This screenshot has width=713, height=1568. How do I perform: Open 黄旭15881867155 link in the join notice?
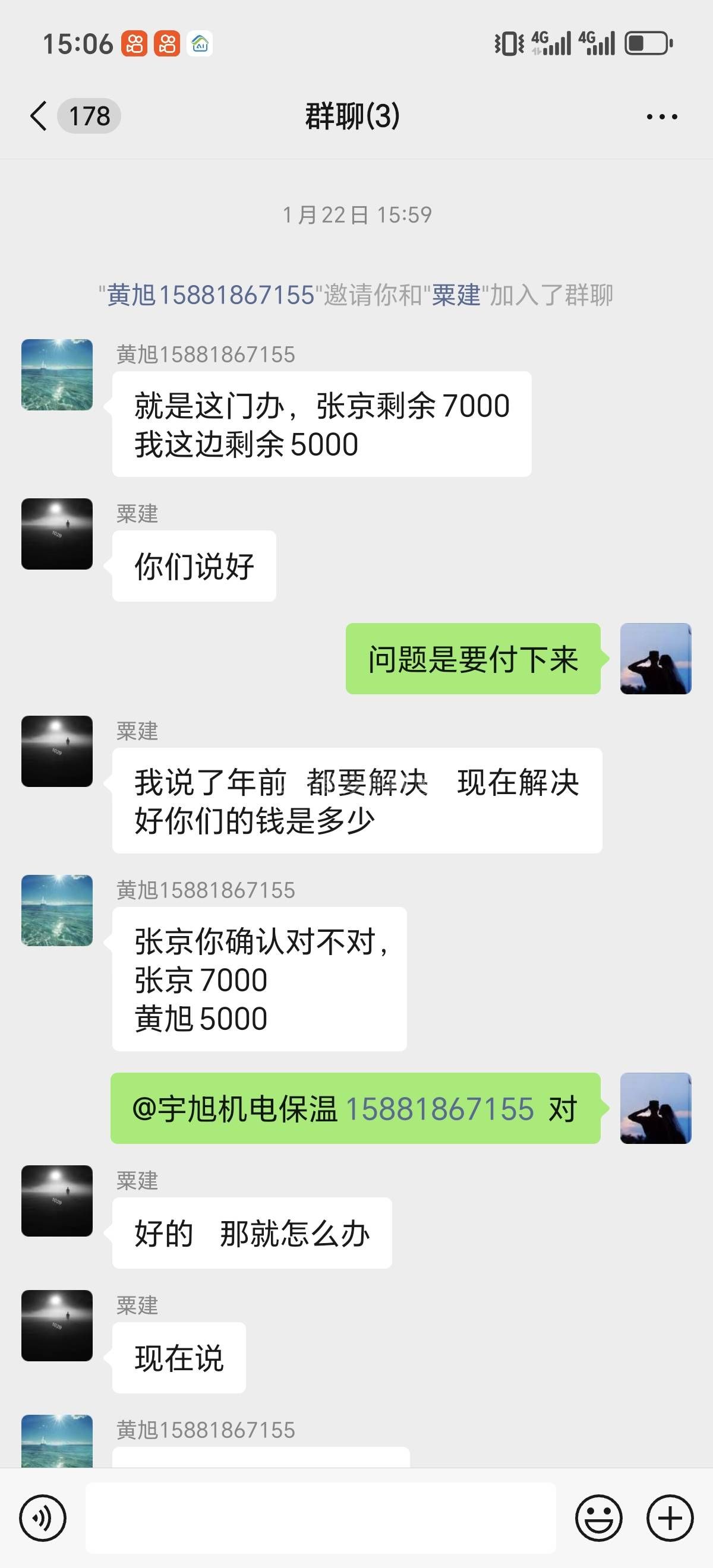tap(210, 295)
